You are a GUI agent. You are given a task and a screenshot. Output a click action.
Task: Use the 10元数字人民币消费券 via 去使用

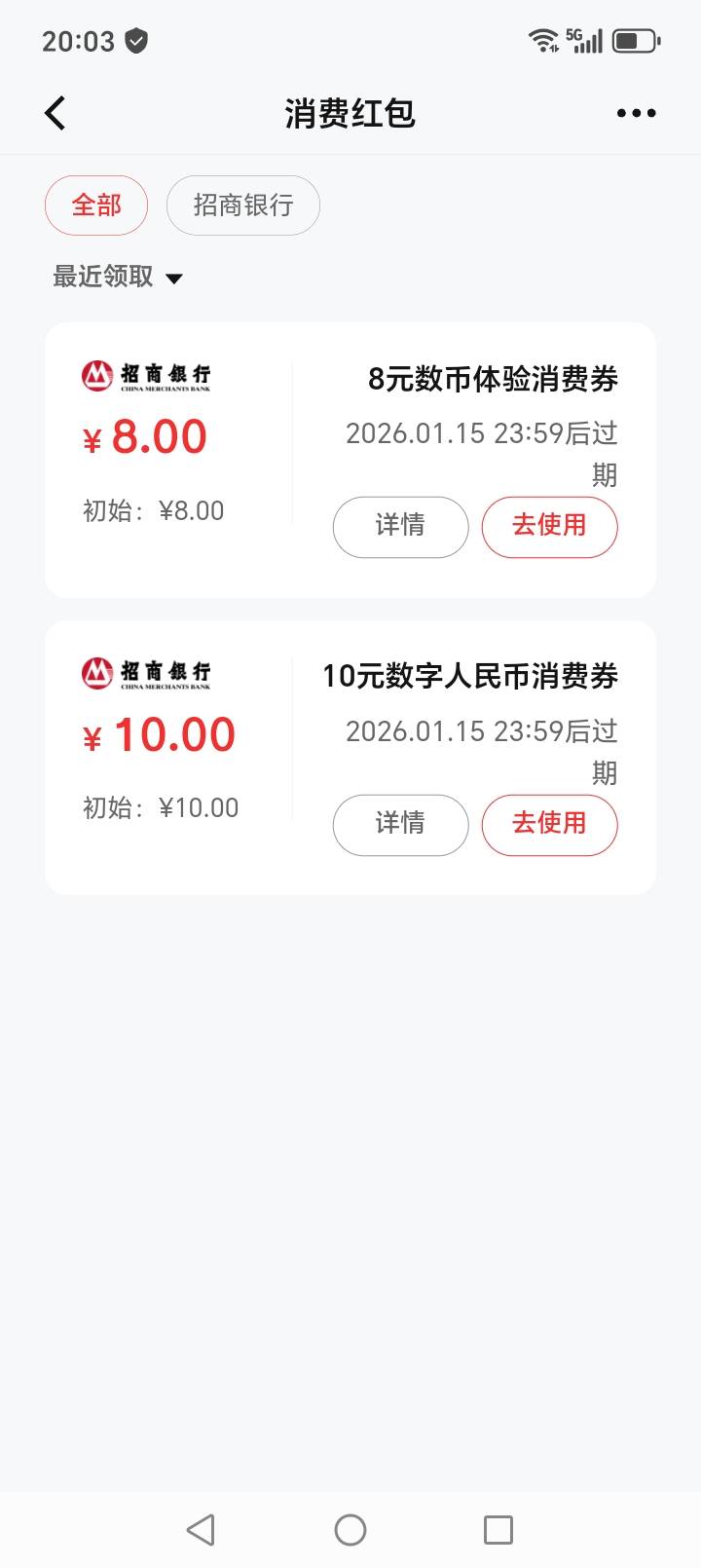point(549,825)
